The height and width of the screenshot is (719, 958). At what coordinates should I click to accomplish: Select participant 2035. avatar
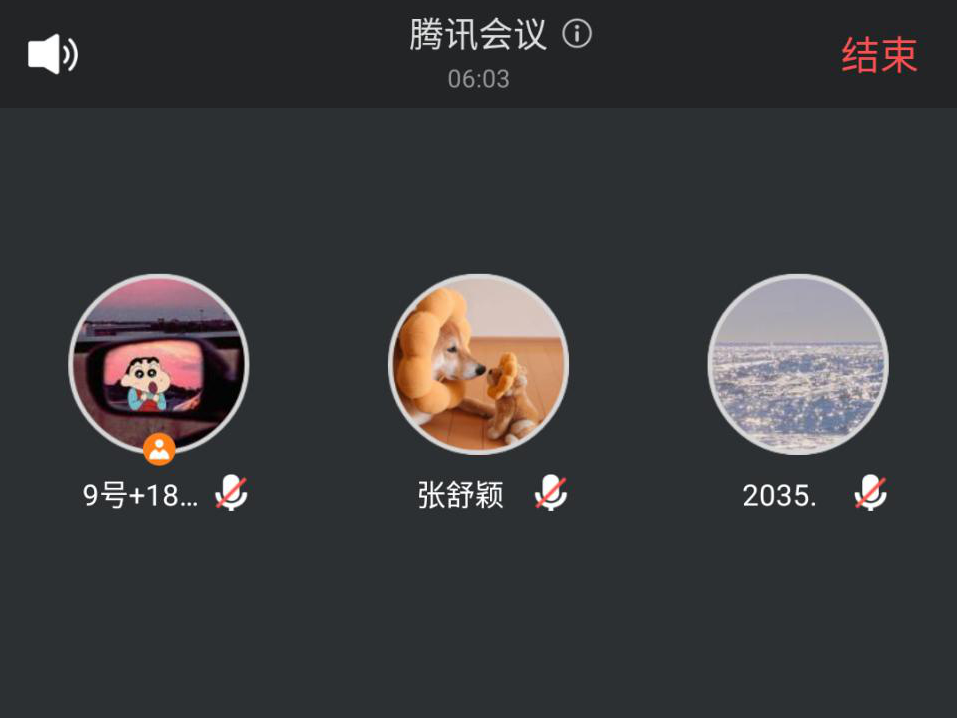pos(797,364)
